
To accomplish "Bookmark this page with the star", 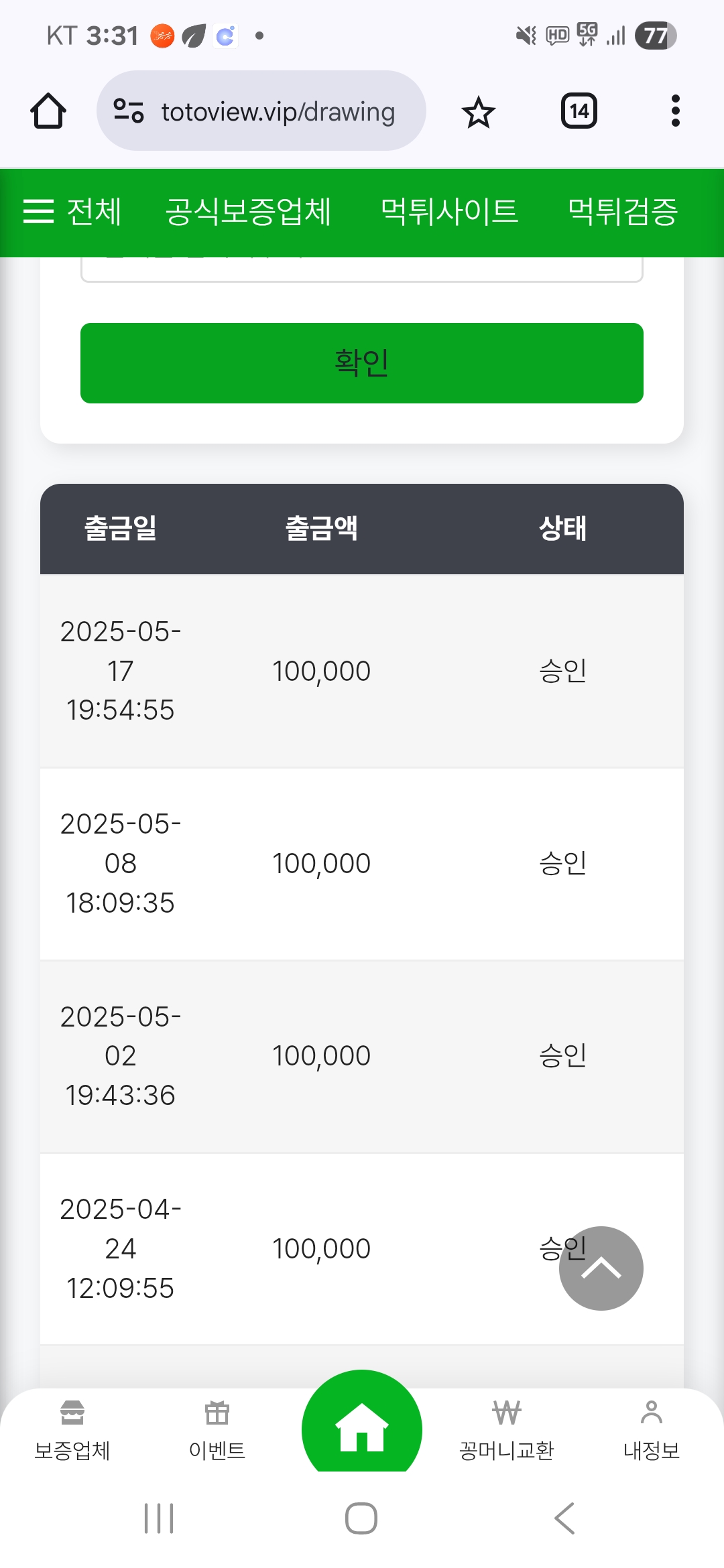I will [x=478, y=112].
